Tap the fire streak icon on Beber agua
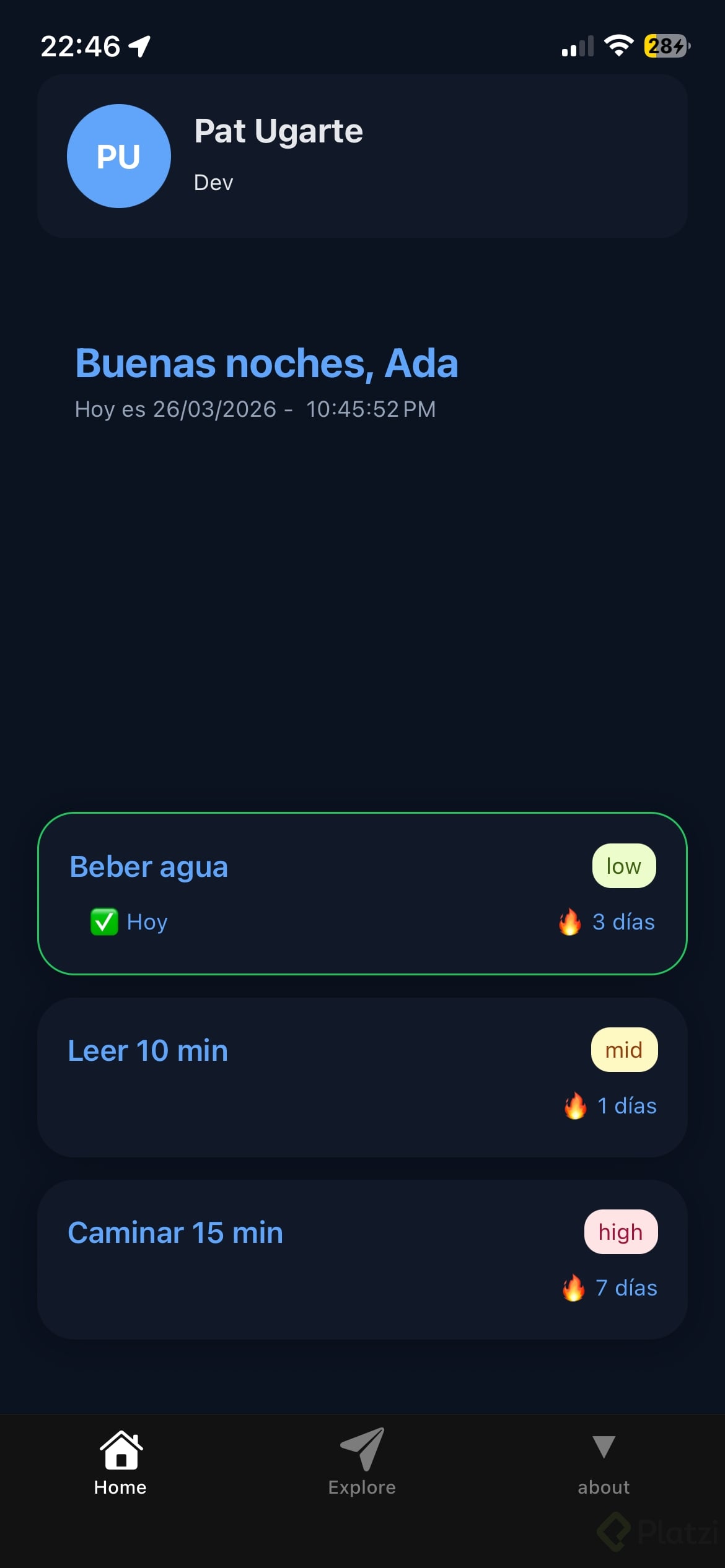725x1568 pixels. coord(570,921)
